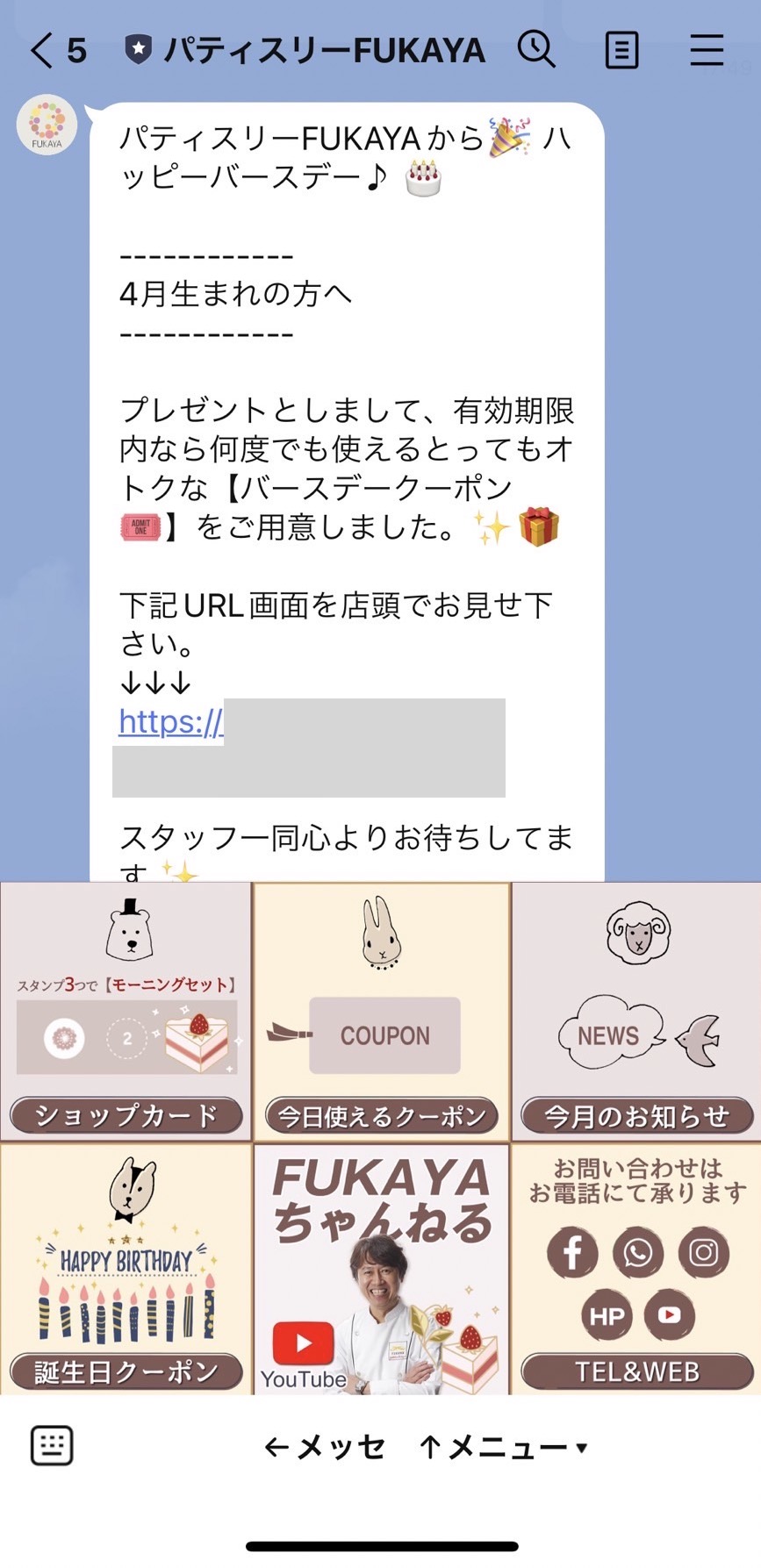
Task: Tap the FUKAYA profile avatar
Action: click(x=45, y=125)
